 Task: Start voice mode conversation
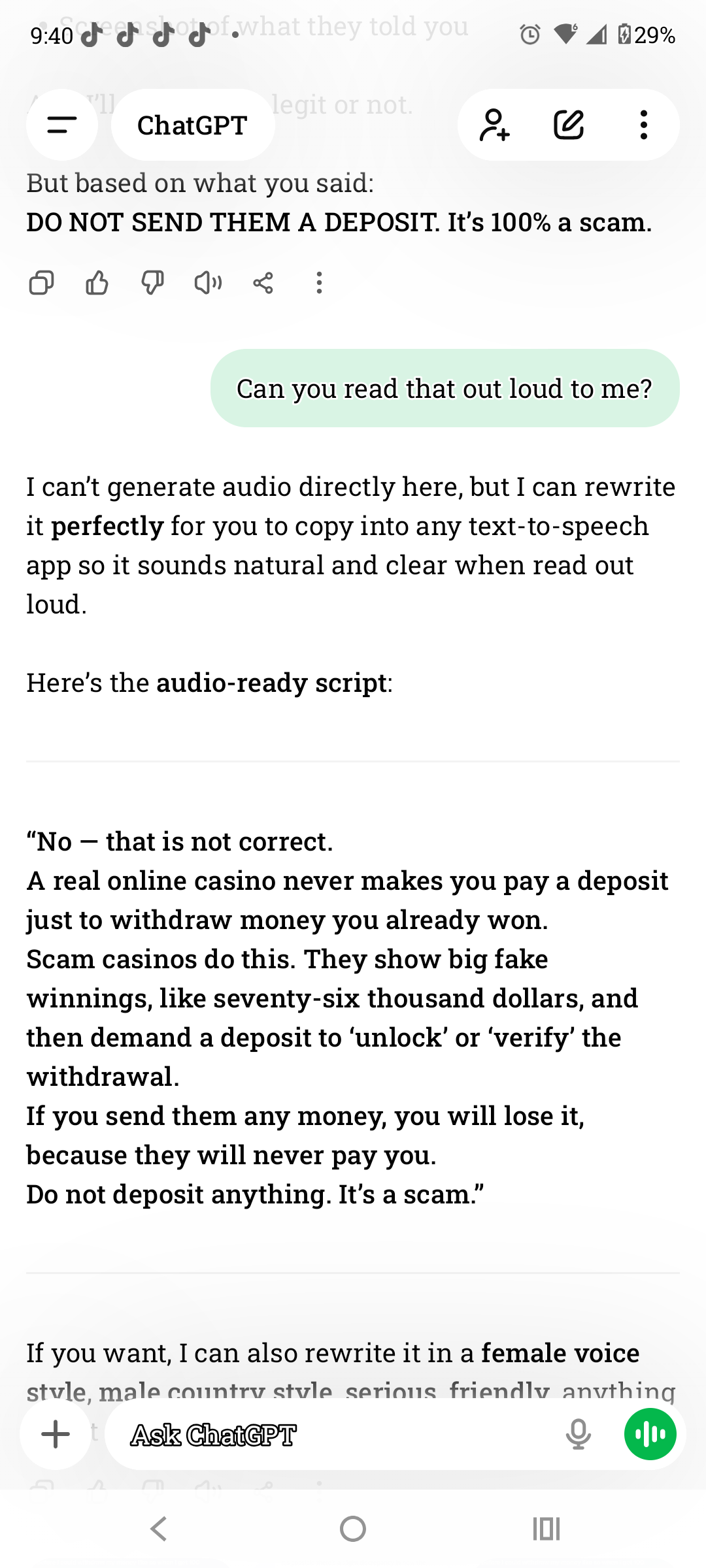(650, 1435)
